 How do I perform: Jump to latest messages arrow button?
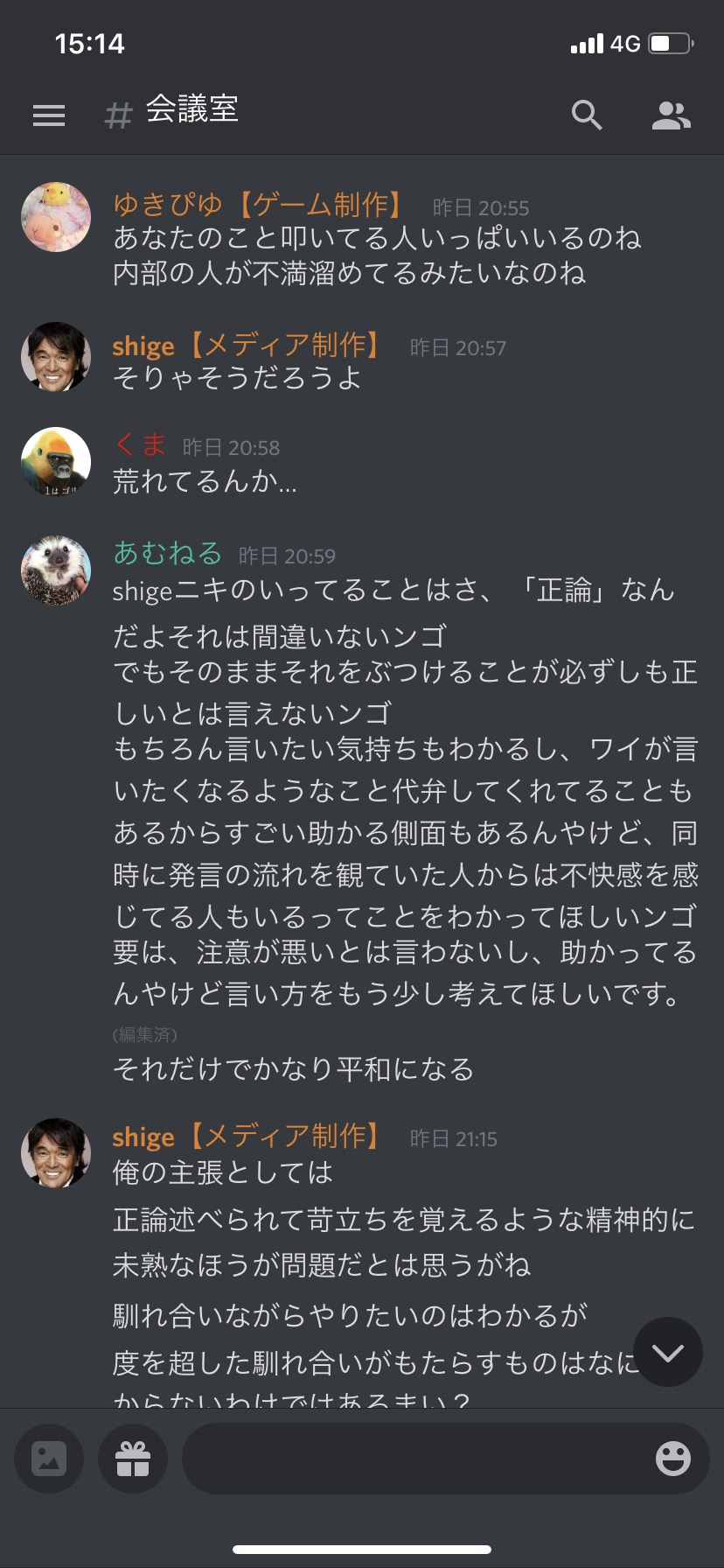tap(668, 1352)
